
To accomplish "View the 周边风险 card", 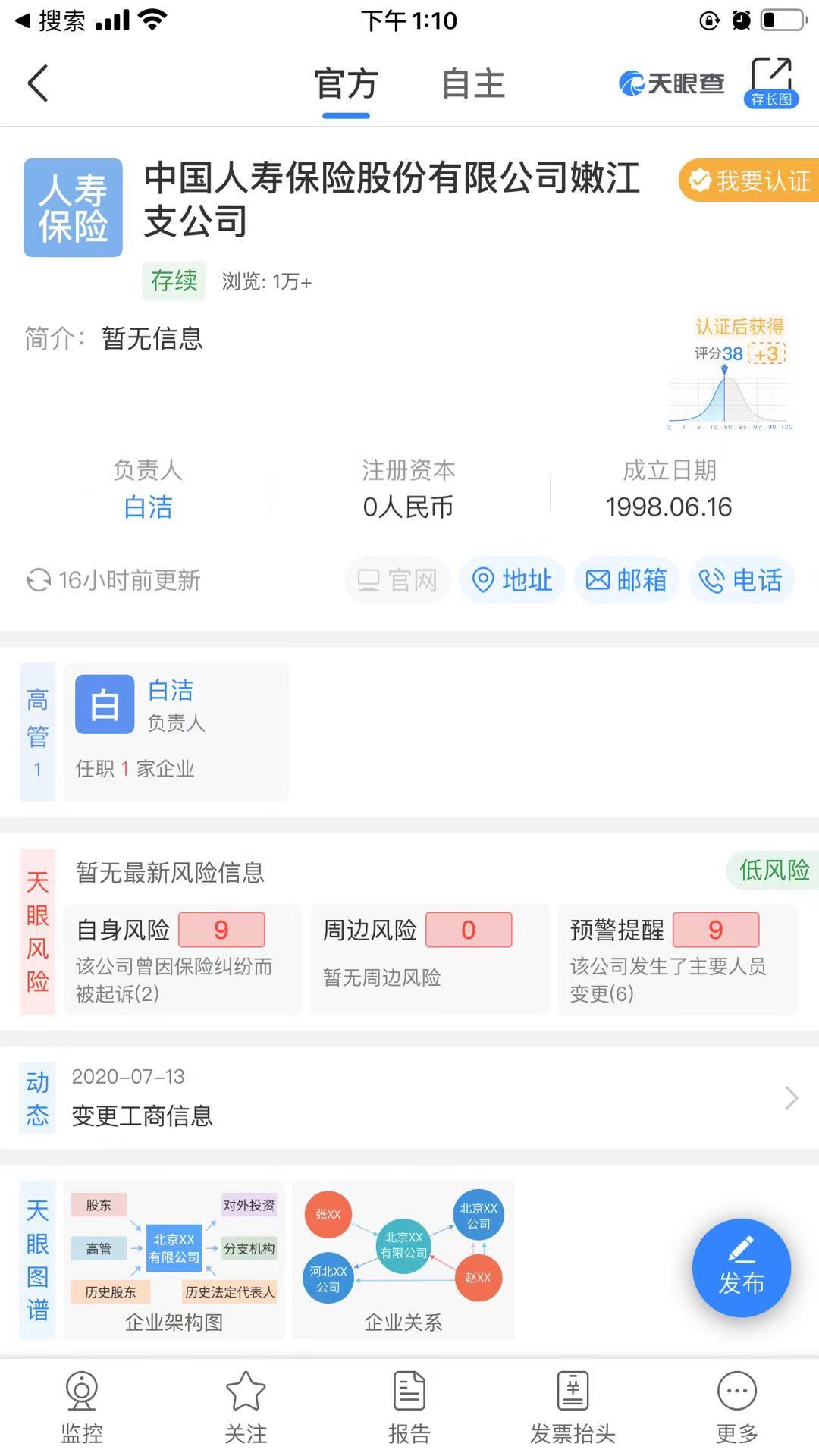I will click(429, 959).
